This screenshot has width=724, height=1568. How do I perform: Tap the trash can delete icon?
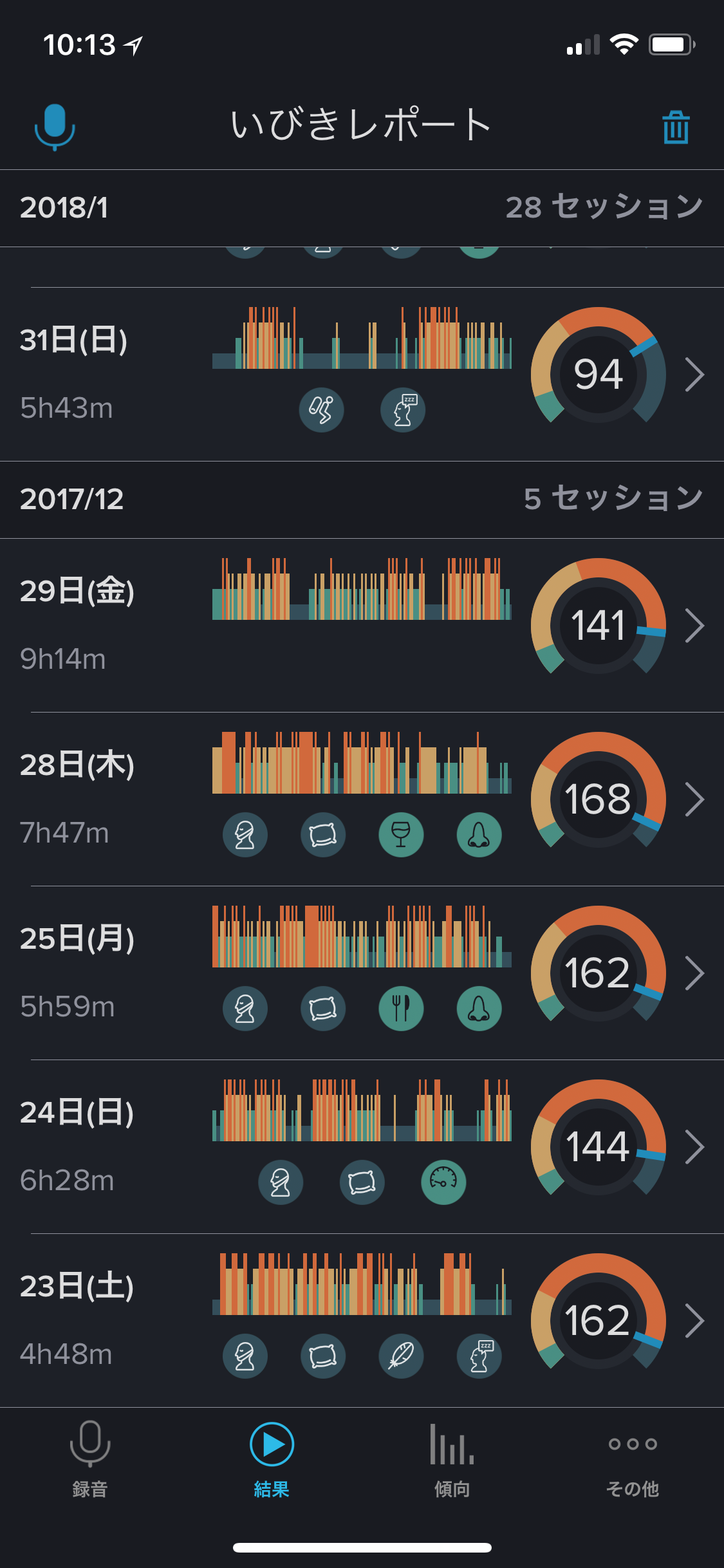click(x=676, y=127)
